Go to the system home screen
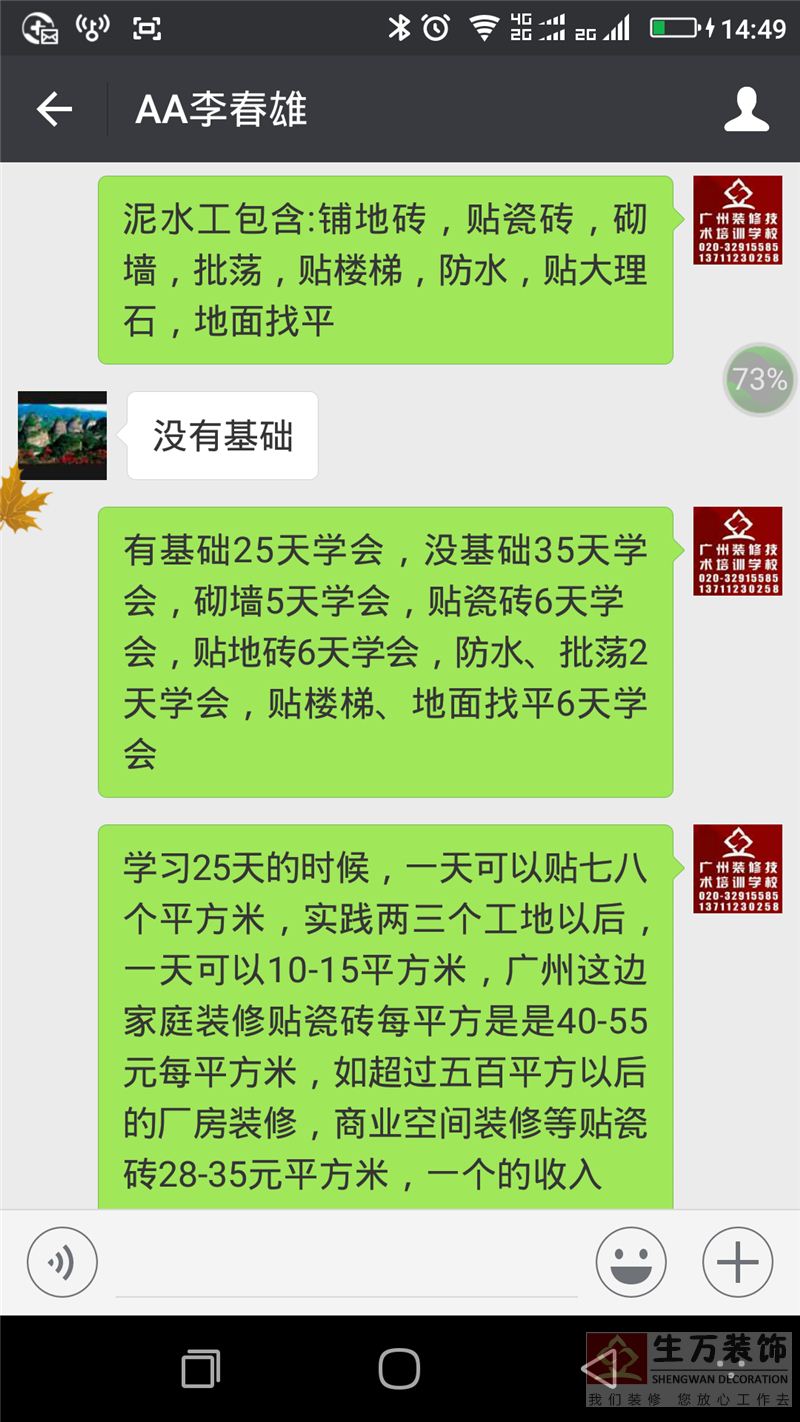 [399, 1368]
